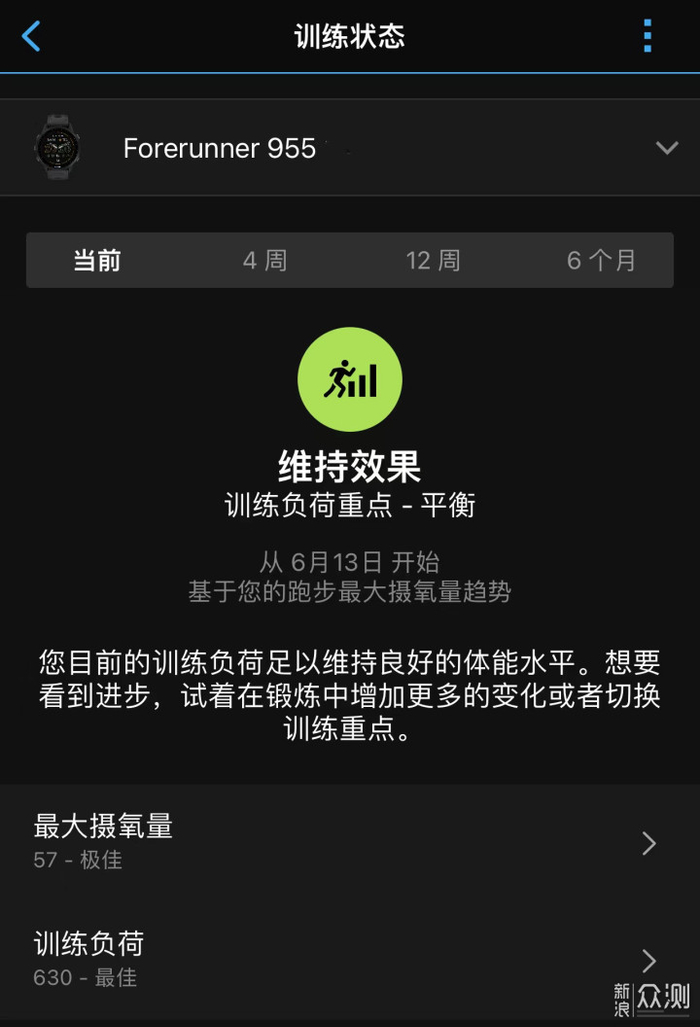This screenshot has width=700, height=1027.
Task: Open the three-dot overflow menu
Action: [x=647, y=36]
